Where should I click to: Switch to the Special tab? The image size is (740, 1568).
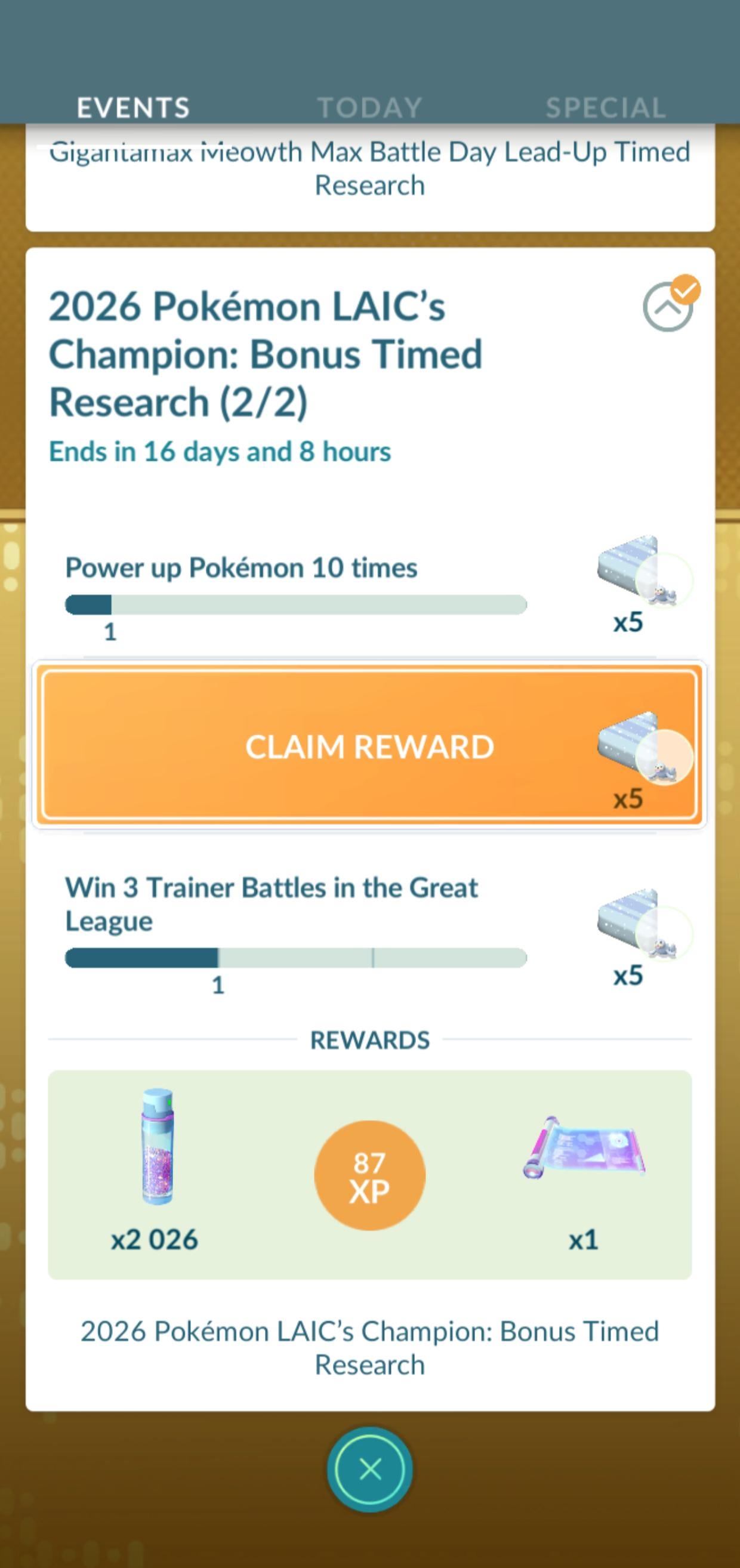pos(605,108)
